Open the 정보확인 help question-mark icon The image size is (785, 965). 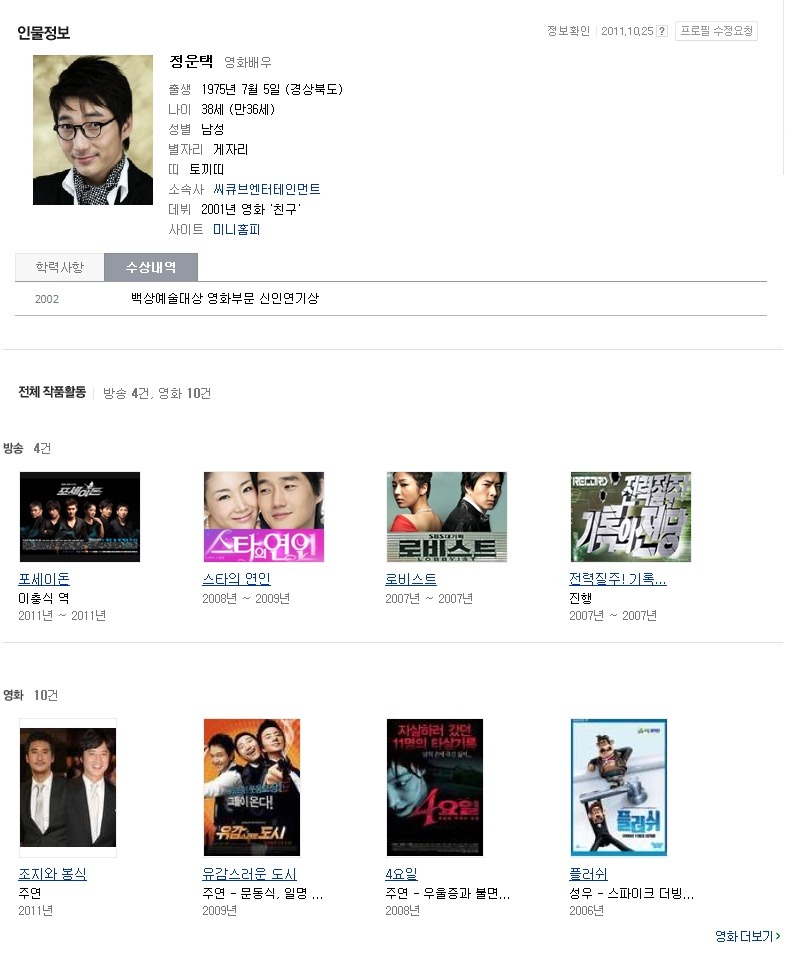[662, 31]
